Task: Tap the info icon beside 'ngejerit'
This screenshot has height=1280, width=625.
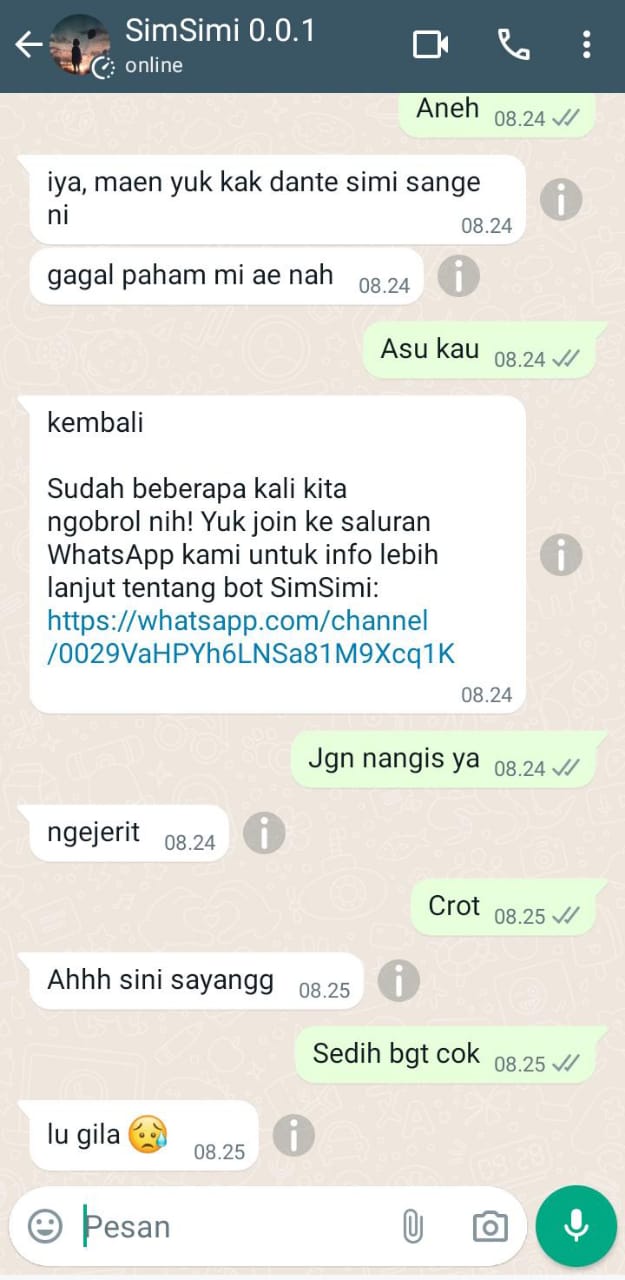Action: point(263,832)
